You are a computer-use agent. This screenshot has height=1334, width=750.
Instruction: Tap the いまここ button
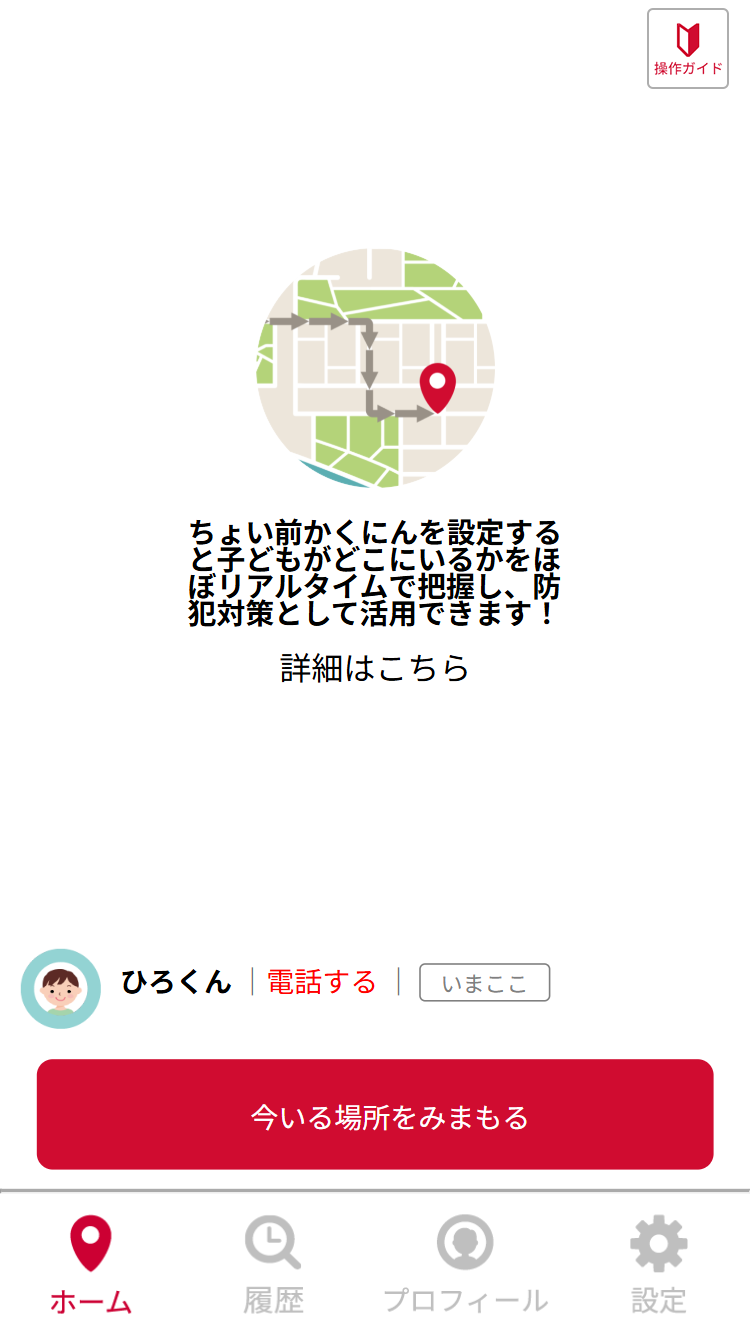[484, 982]
